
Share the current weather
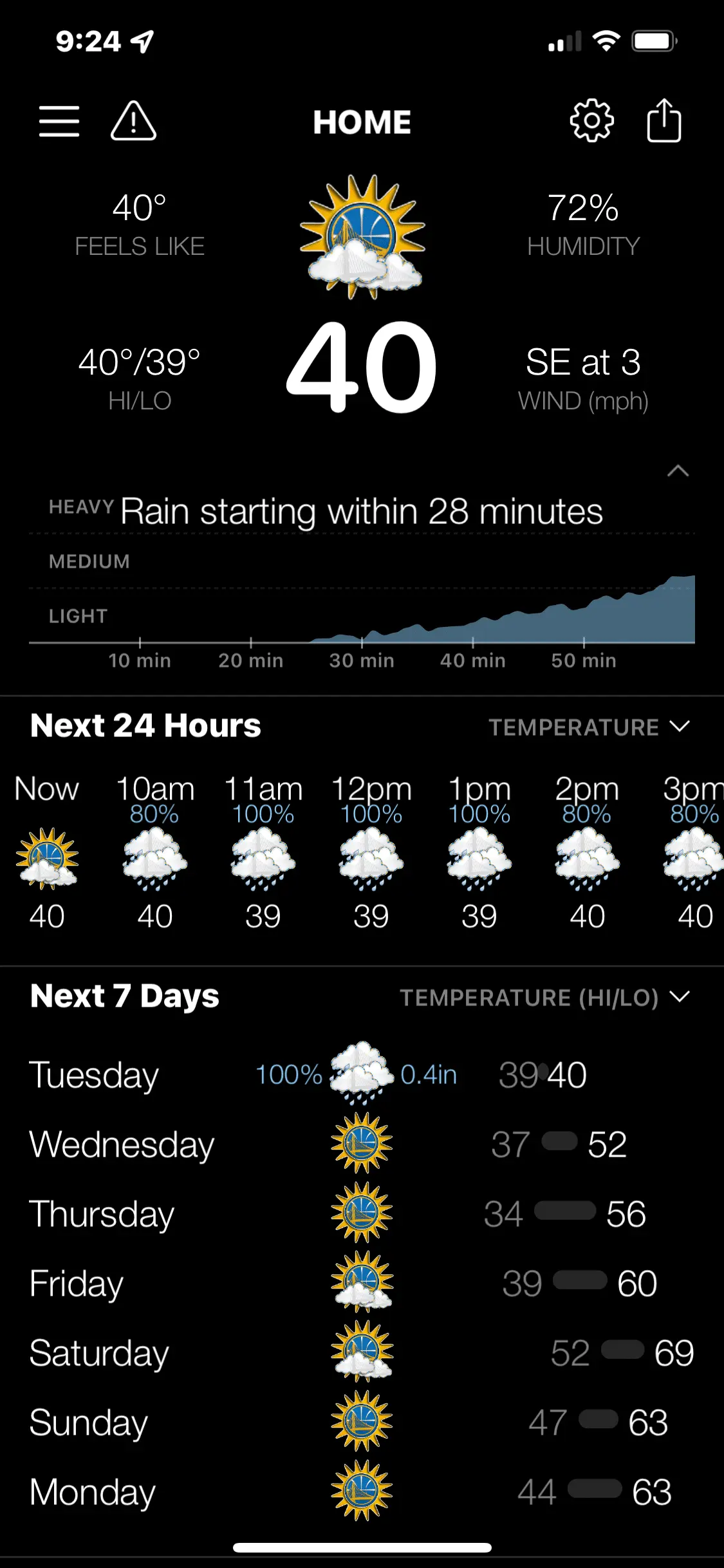coord(664,121)
